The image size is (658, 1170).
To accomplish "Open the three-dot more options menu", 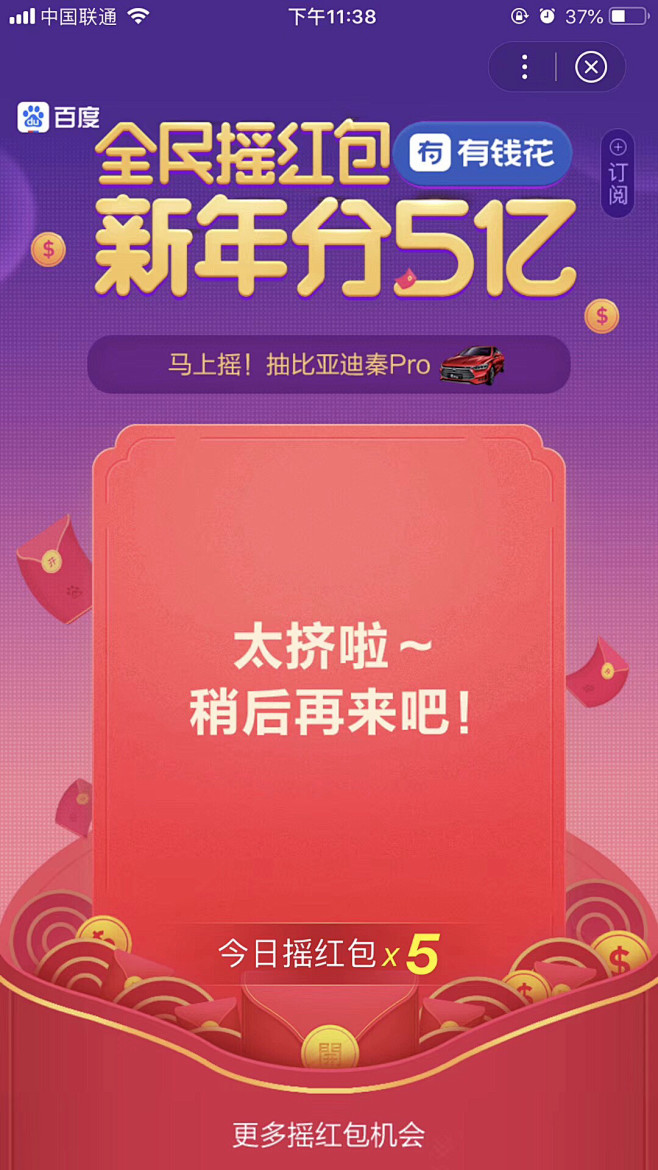I will point(525,67).
